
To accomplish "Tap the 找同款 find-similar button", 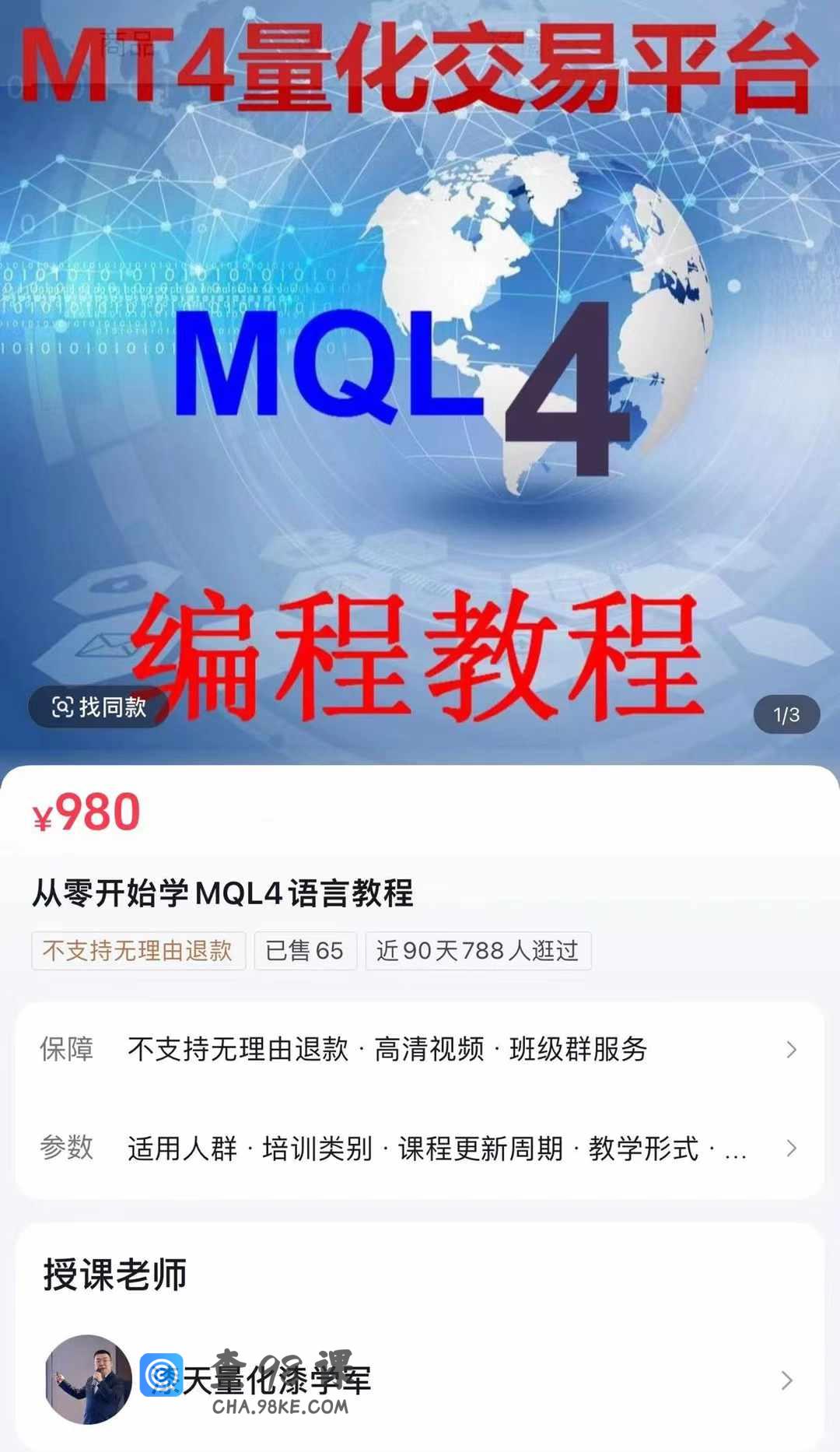I will (x=99, y=707).
